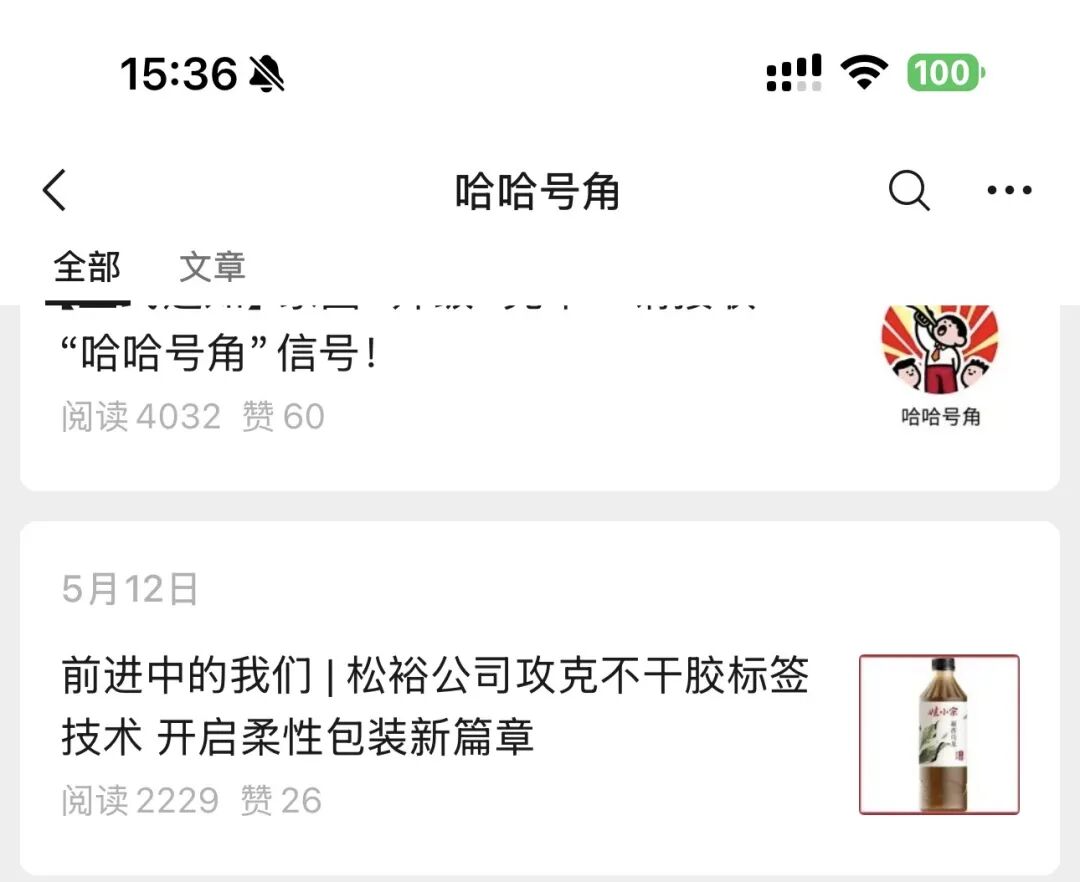This screenshot has width=1080, height=882.
Task: Go back from 哈哈号角 page
Action: click(55, 190)
